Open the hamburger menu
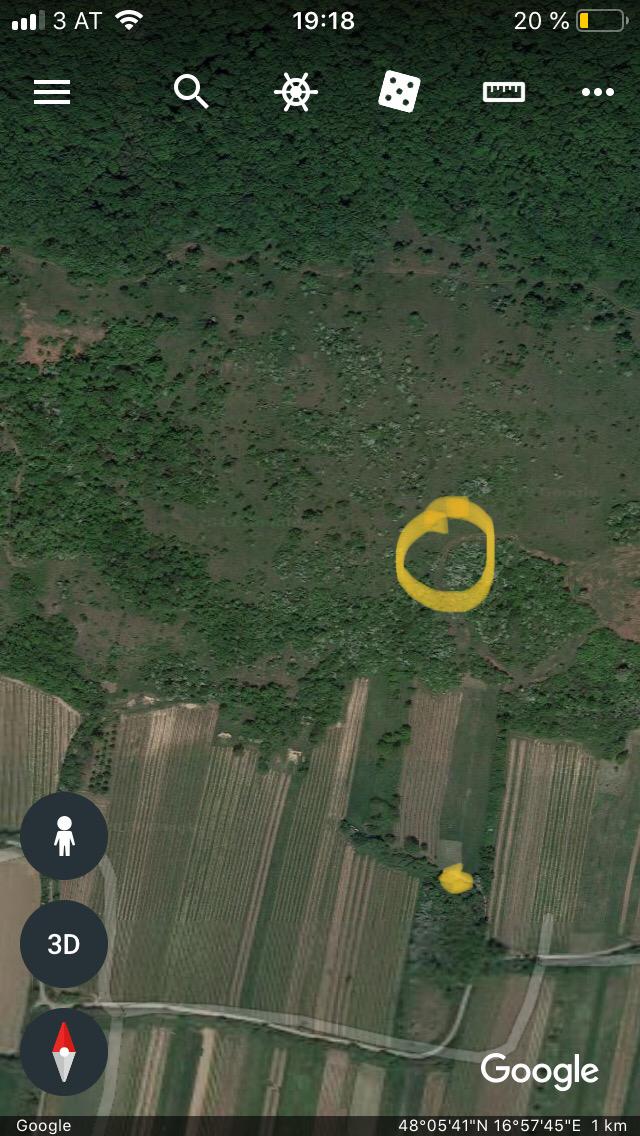 [x=52, y=93]
